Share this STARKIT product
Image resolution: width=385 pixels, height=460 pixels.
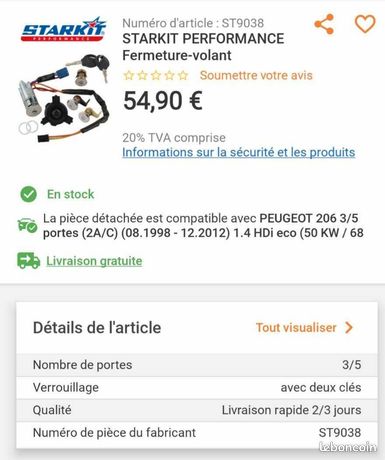324,24
